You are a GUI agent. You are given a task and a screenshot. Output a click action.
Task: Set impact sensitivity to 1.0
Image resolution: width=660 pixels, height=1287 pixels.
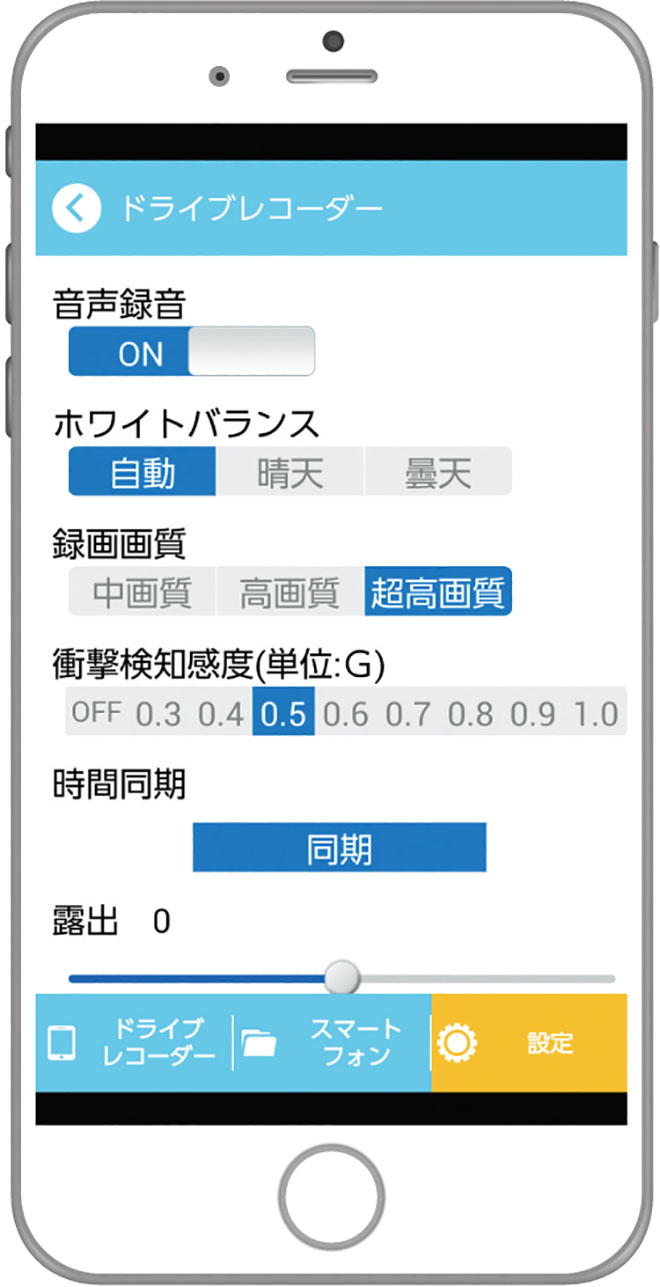(x=597, y=712)
